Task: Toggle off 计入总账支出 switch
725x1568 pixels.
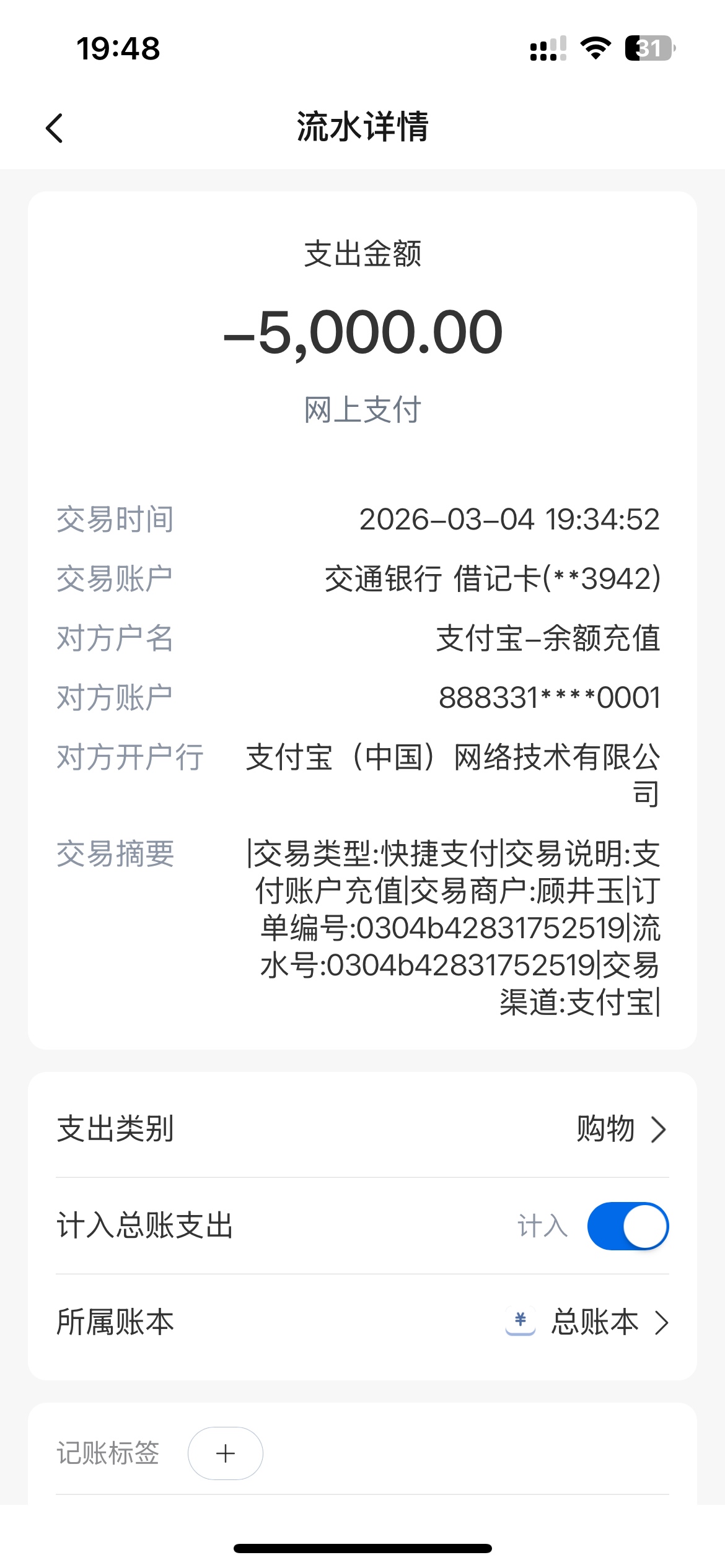Action: (x=627, y=1226)
